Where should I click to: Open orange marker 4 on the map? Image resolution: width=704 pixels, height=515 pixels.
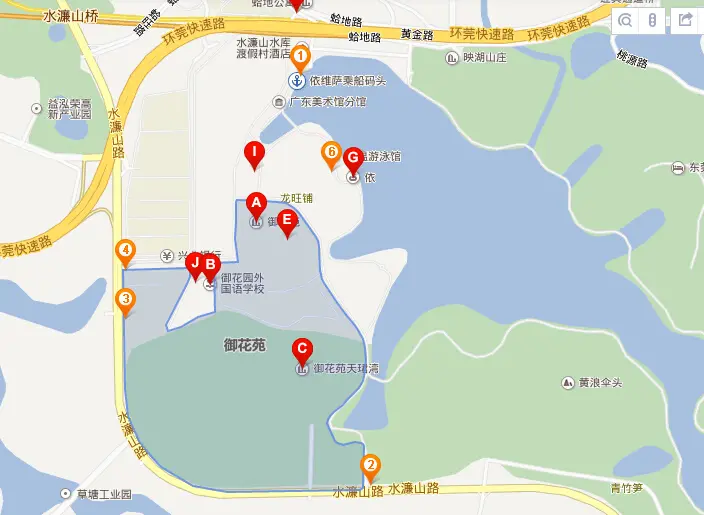125,251
